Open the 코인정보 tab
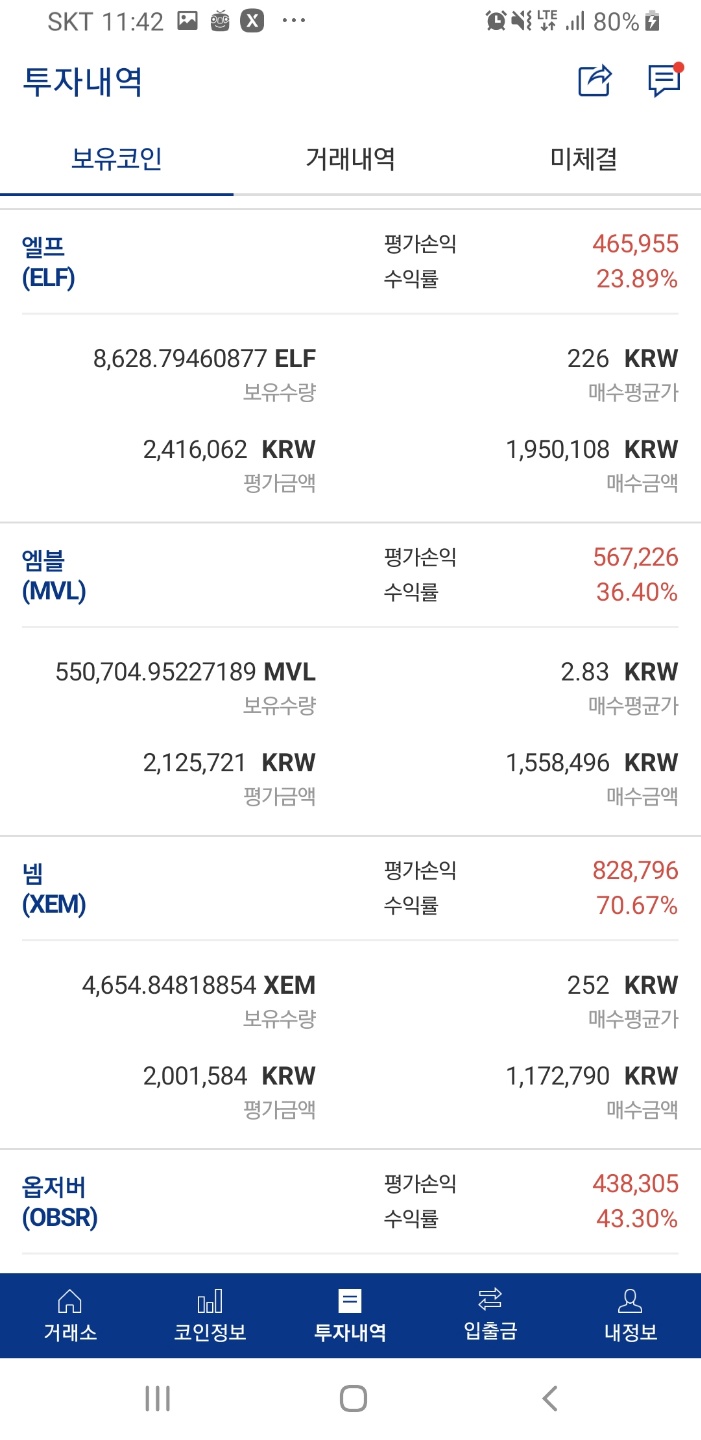701x1440 pixels. click(x=210, y=1315)
